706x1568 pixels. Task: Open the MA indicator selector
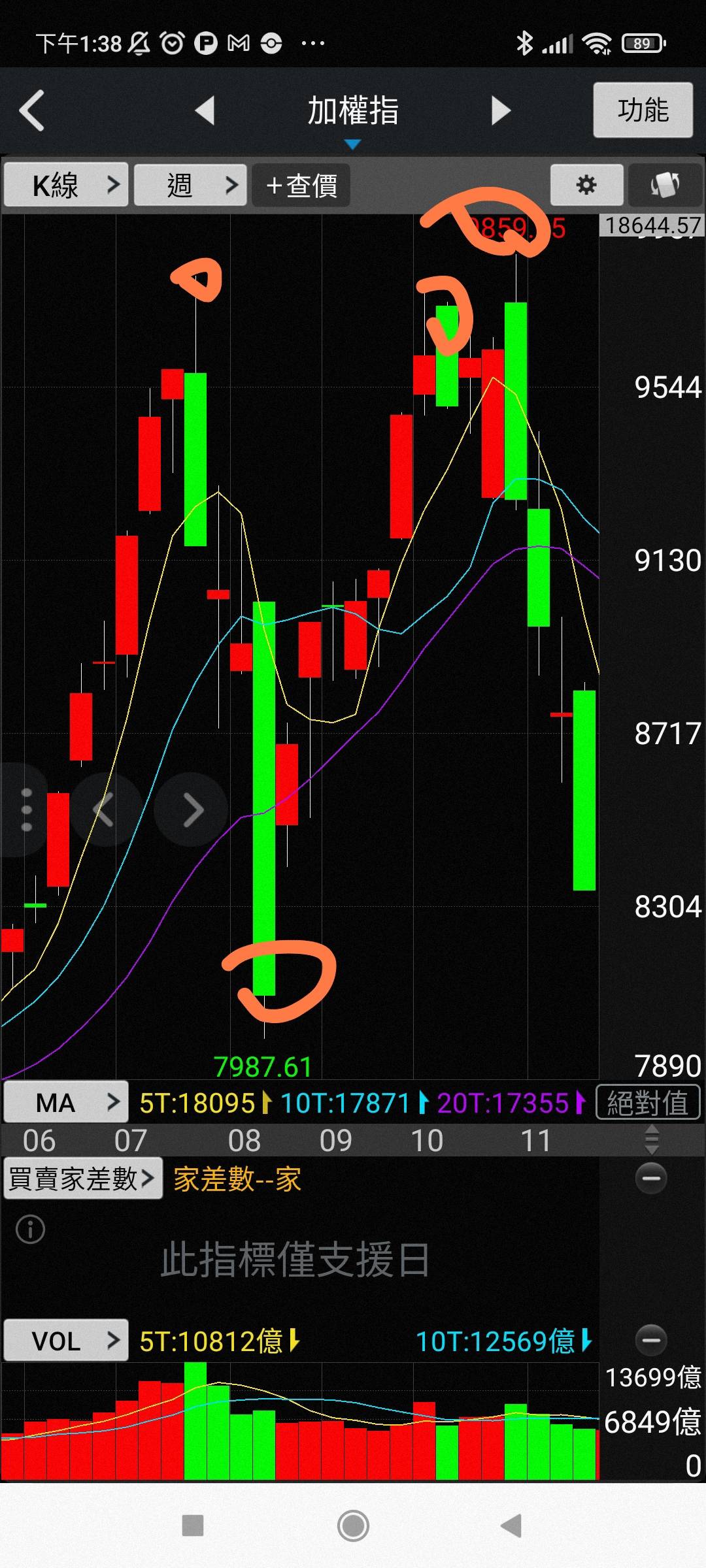[66, 1103]
